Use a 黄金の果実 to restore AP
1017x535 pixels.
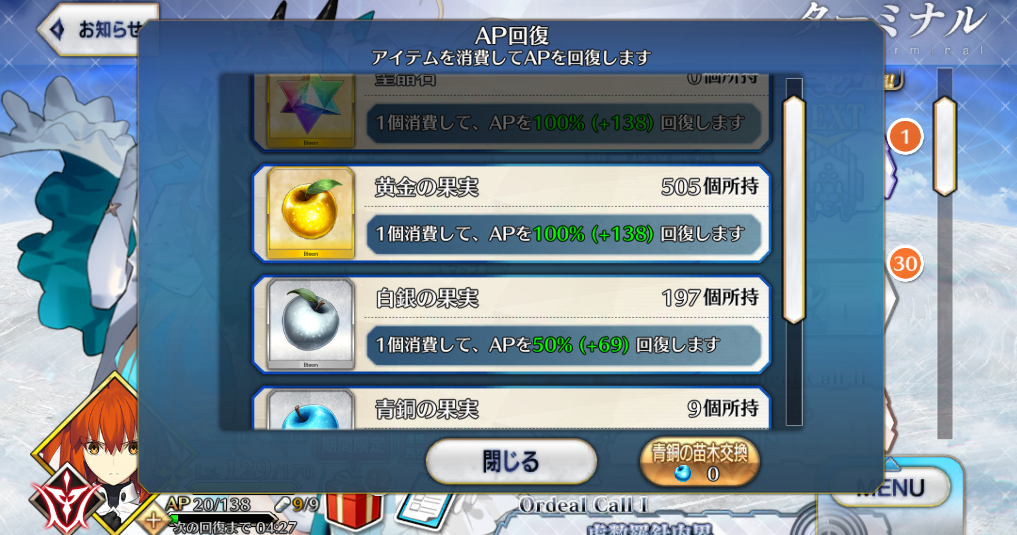pyautogui.click(x=511, y=213)
